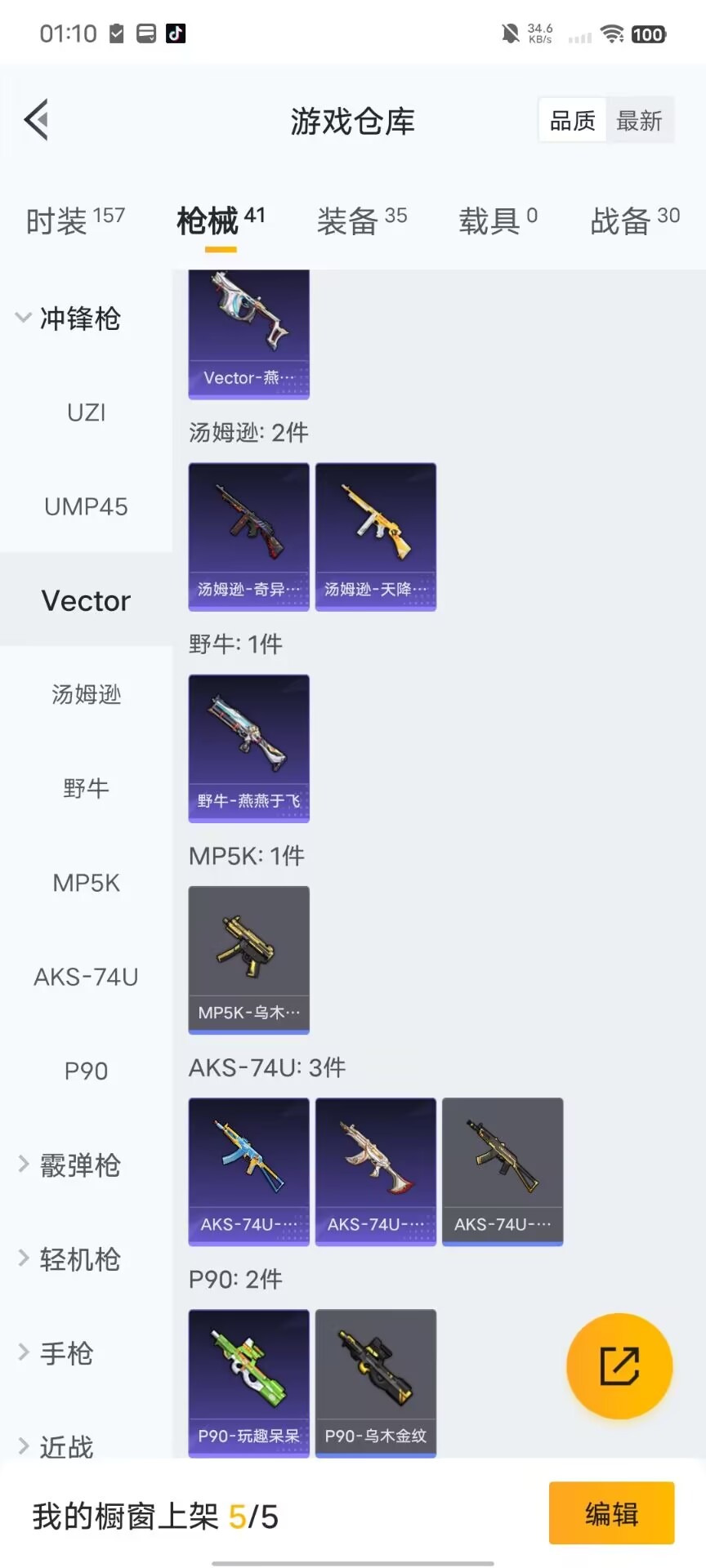Switch to 战备 tab
706x1568 pixels.
click(634, 220)
